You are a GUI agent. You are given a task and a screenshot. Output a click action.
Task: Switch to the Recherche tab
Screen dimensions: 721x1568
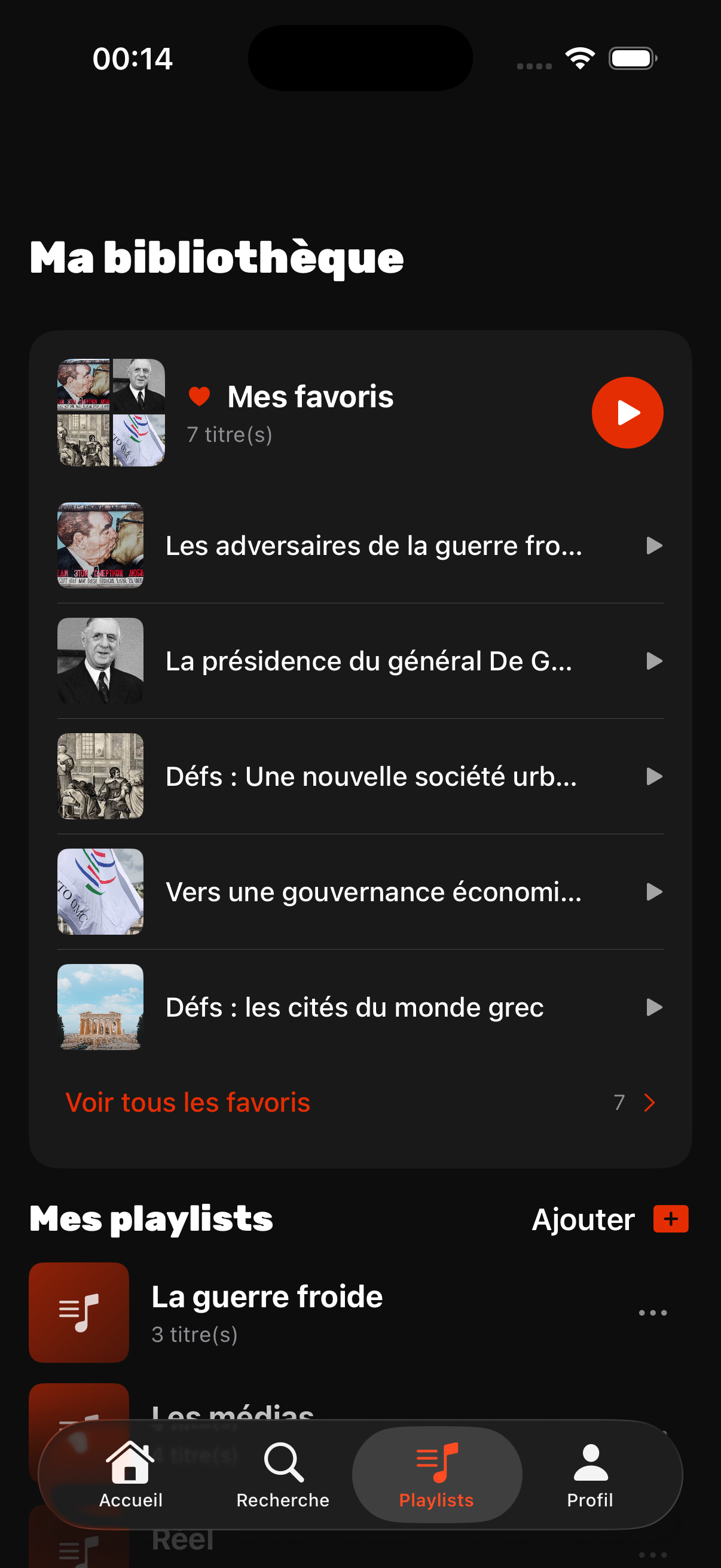283,1474
